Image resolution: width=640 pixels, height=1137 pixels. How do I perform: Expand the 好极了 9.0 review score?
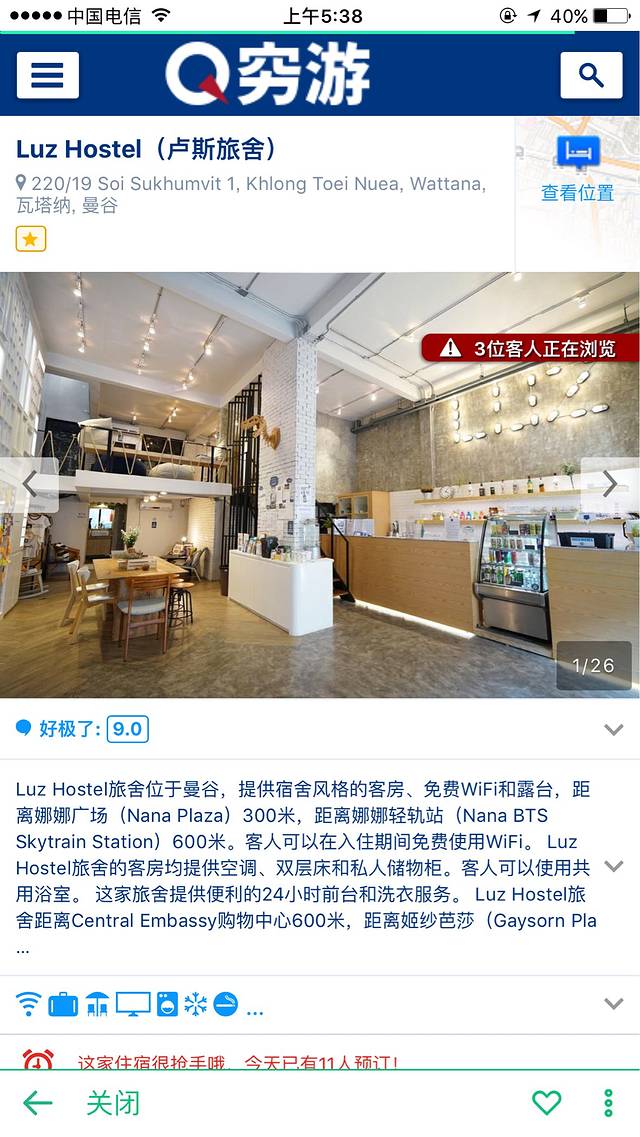614,729
